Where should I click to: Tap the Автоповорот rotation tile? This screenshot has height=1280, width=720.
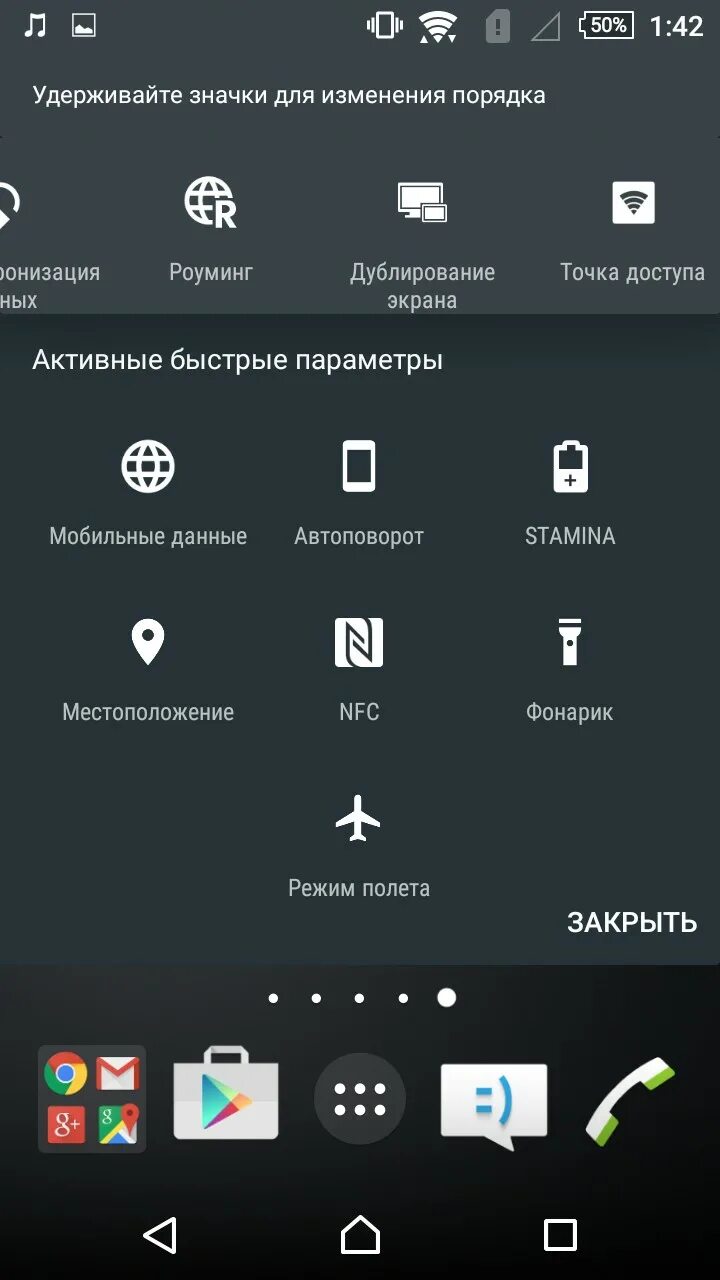point(359,492)
